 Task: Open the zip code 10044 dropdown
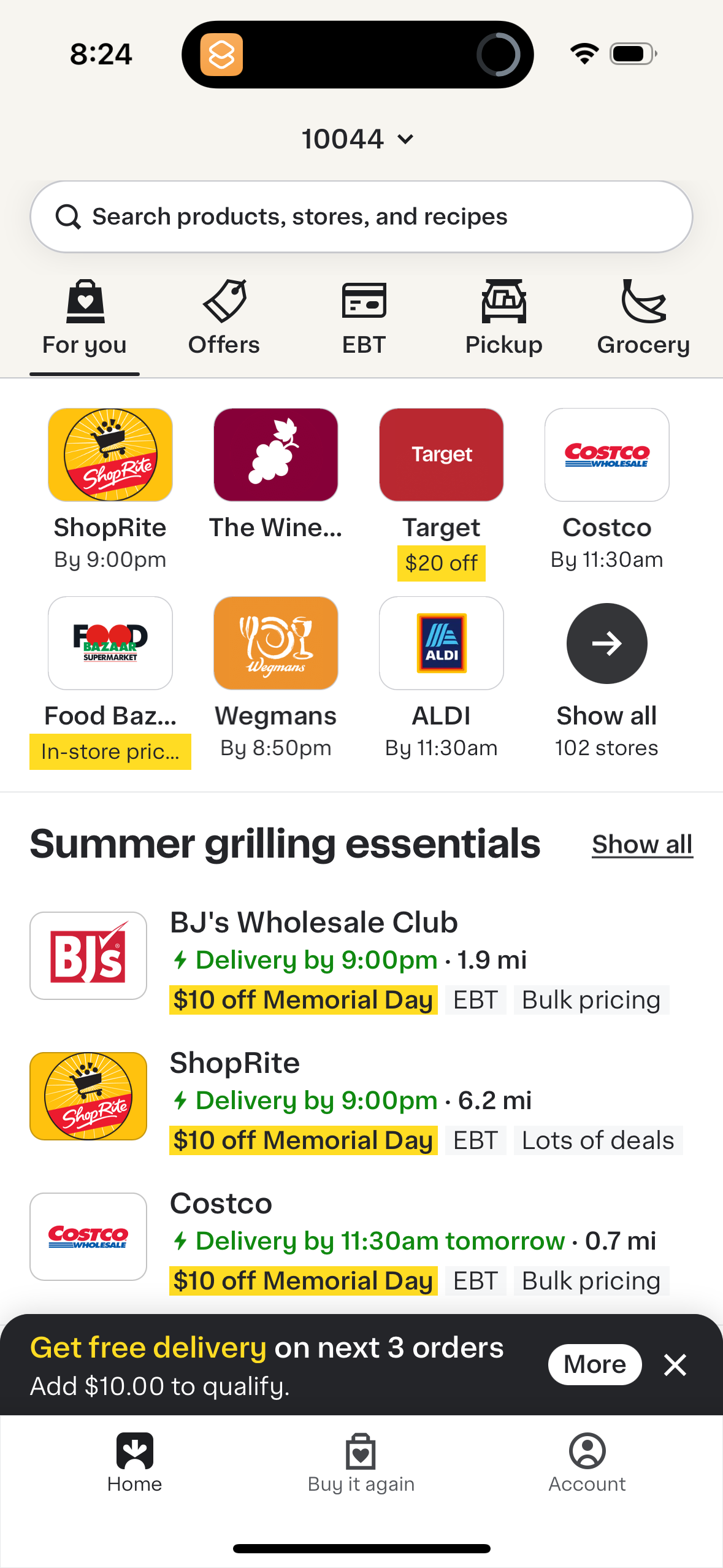pos(361,139)
